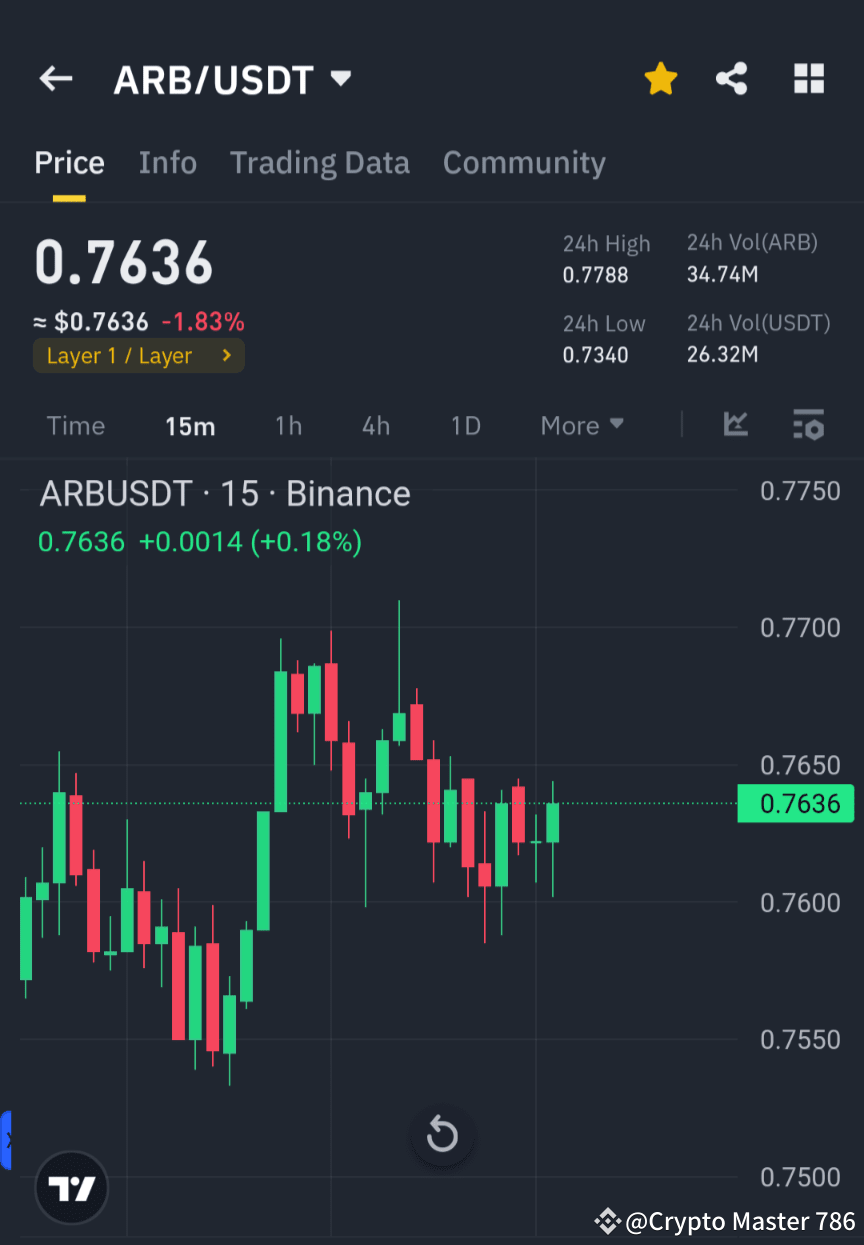Switch to the Trading Data tab

tap(320, 162)
